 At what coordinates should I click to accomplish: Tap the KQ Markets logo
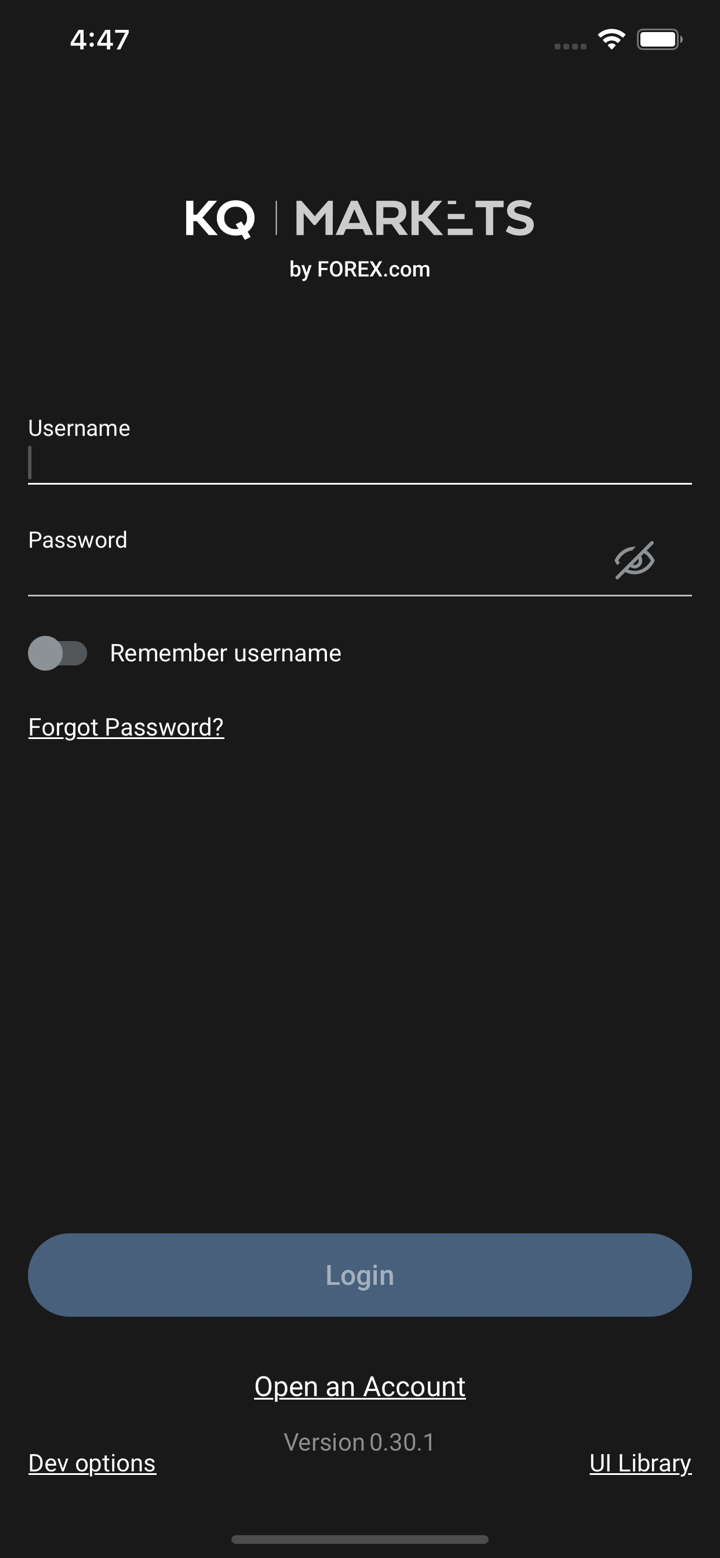coord(359,218)
